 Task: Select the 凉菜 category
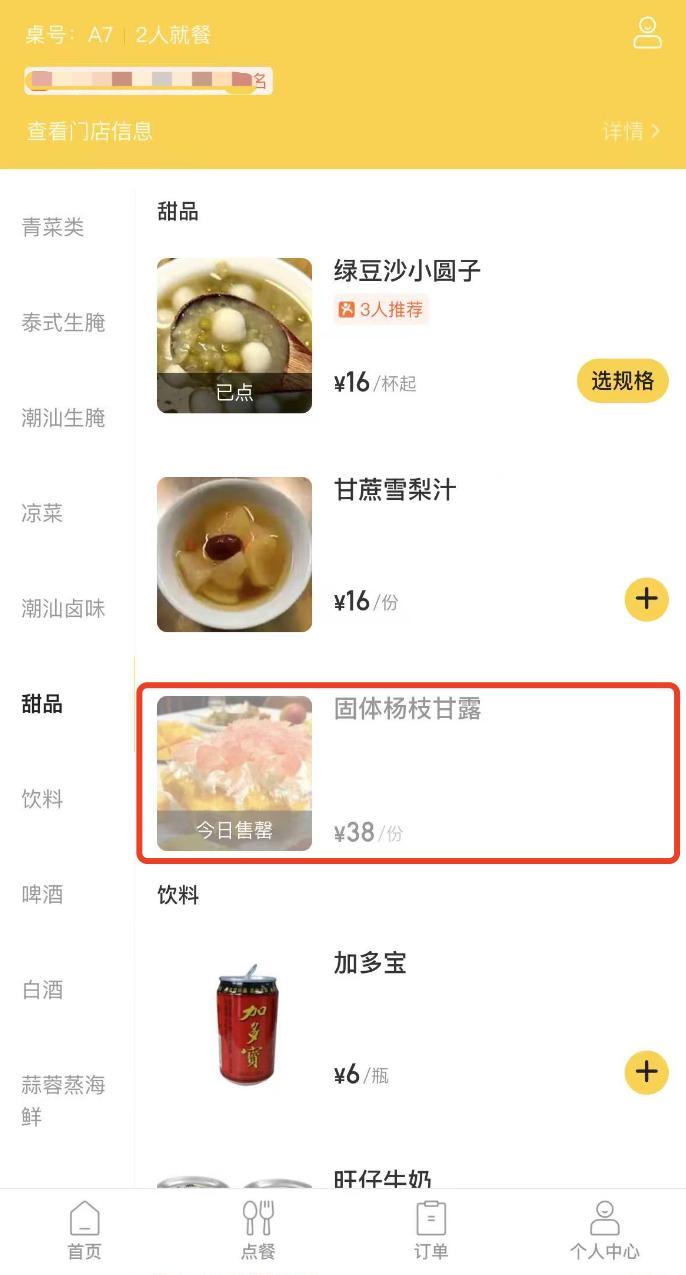(43, 514)
